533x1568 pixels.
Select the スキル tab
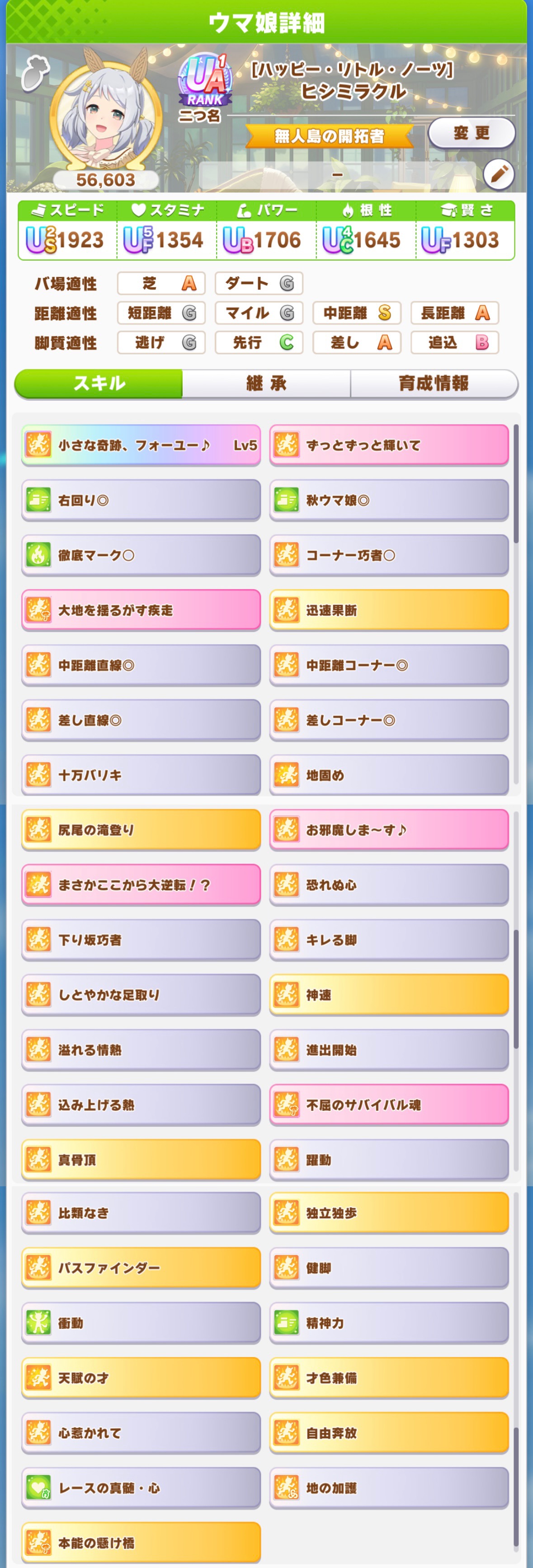99,384
